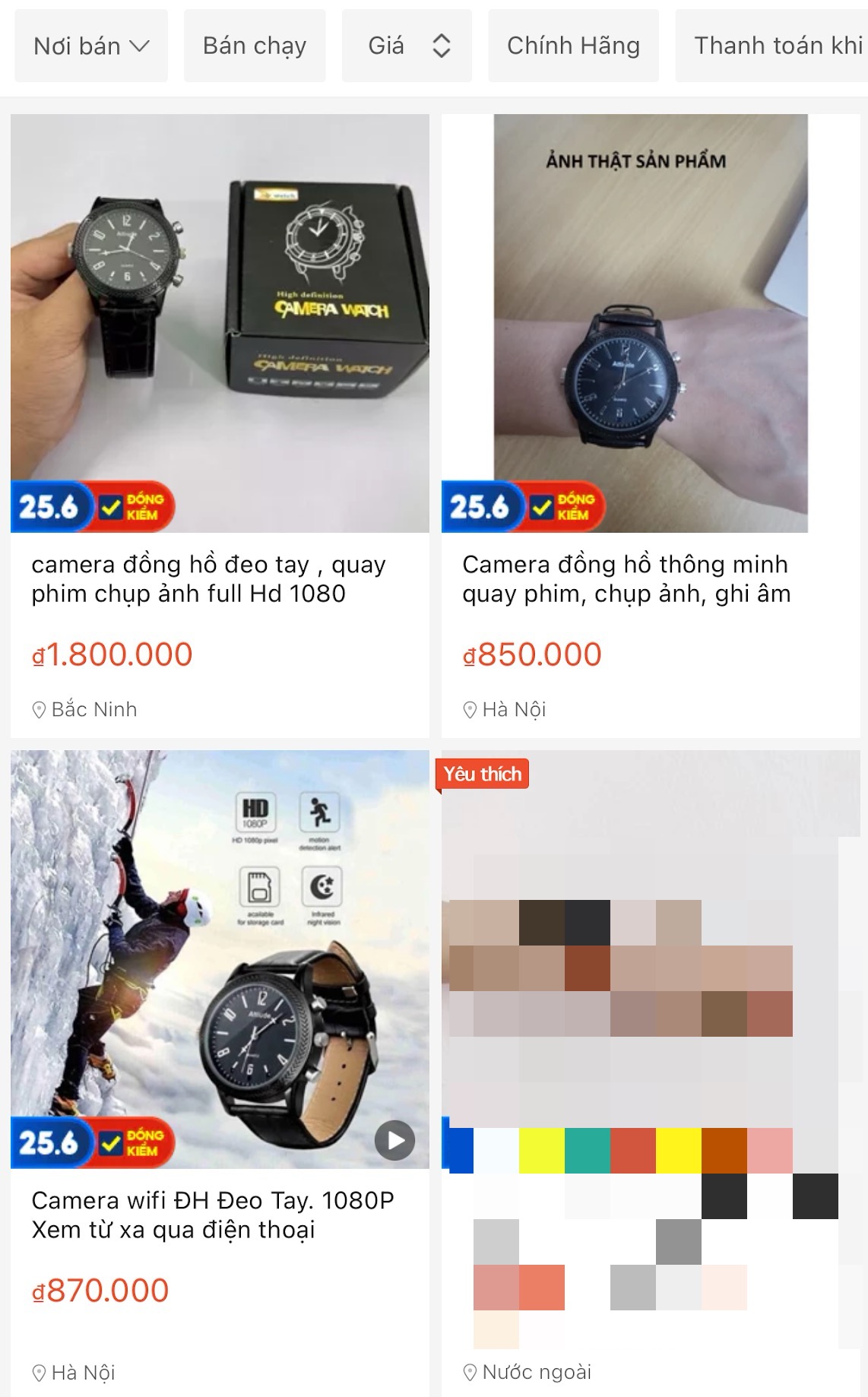Open the Nơi bán location filter
Viewport: 868px width, 1397px height.
click(90, 46)
